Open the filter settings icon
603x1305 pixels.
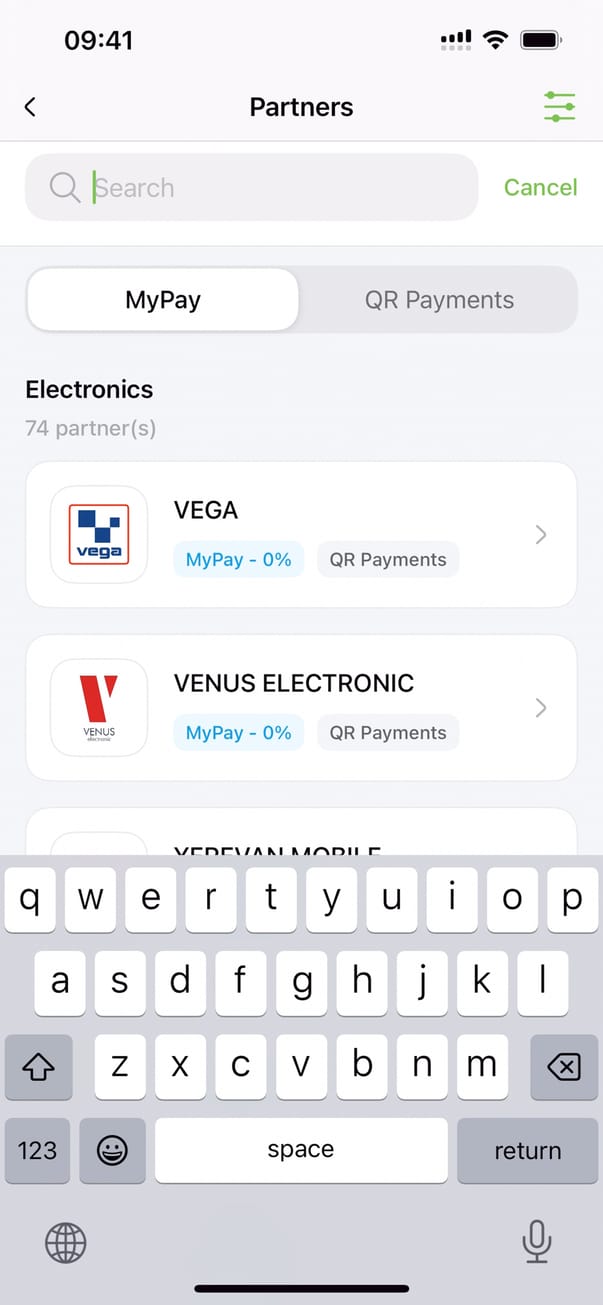tap(559, 107)
